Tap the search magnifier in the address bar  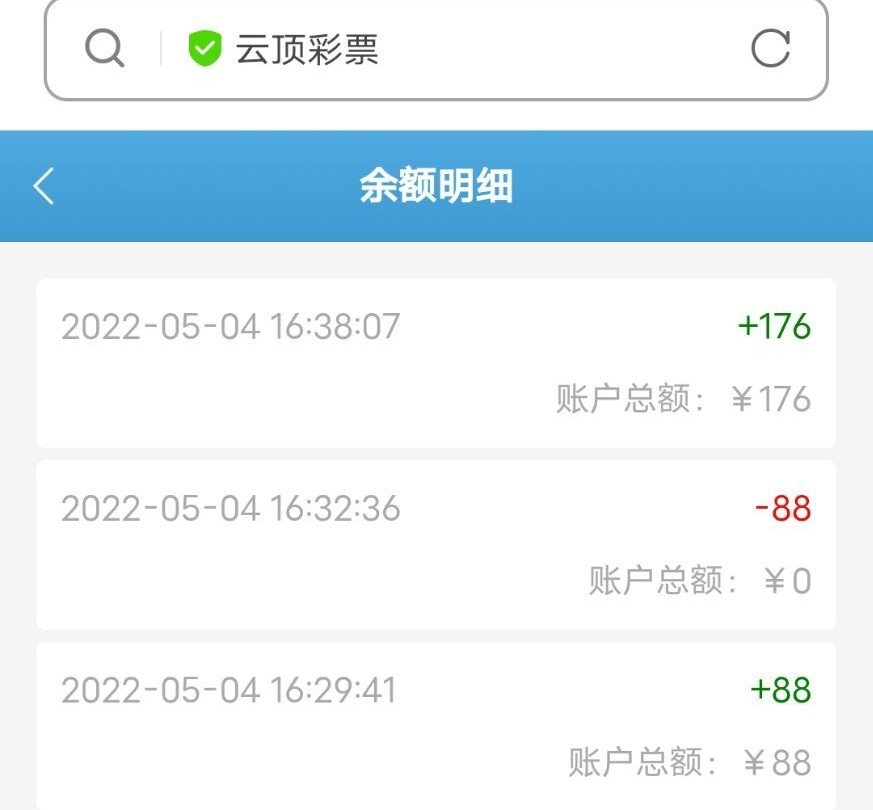pyautogui.click(x=104, y=47)
